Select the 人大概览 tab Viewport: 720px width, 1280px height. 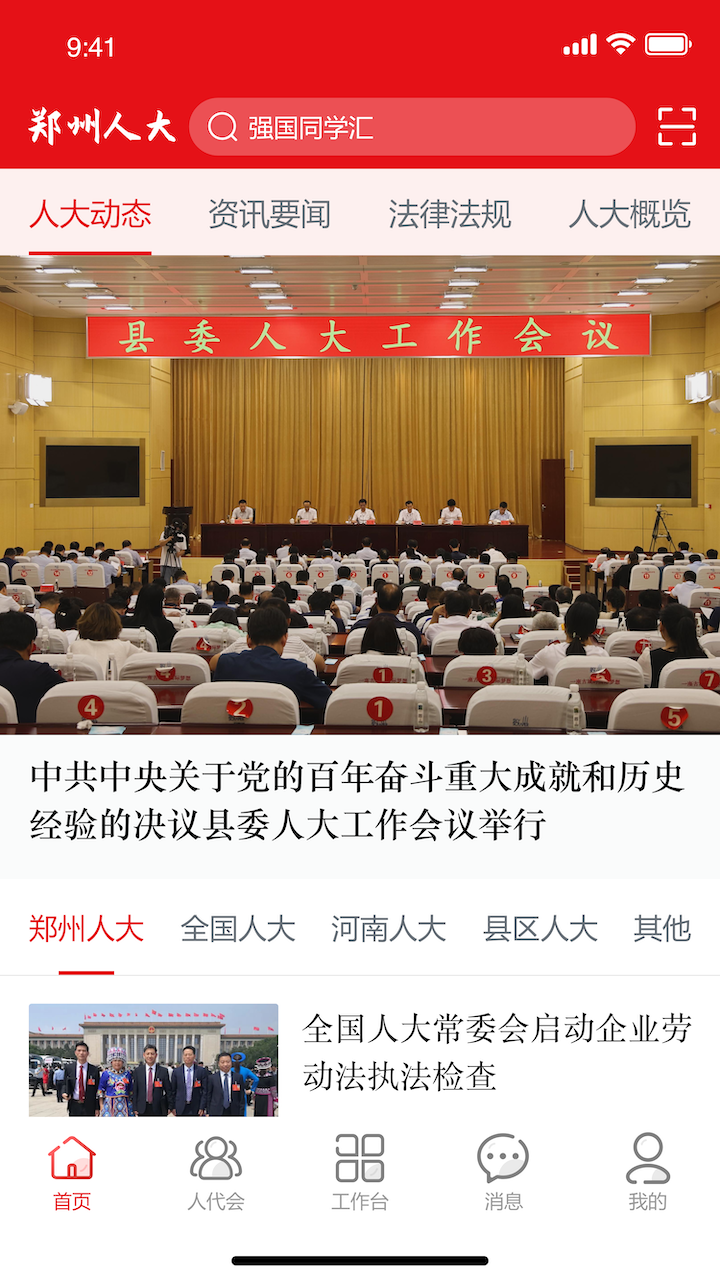(629, 214)
